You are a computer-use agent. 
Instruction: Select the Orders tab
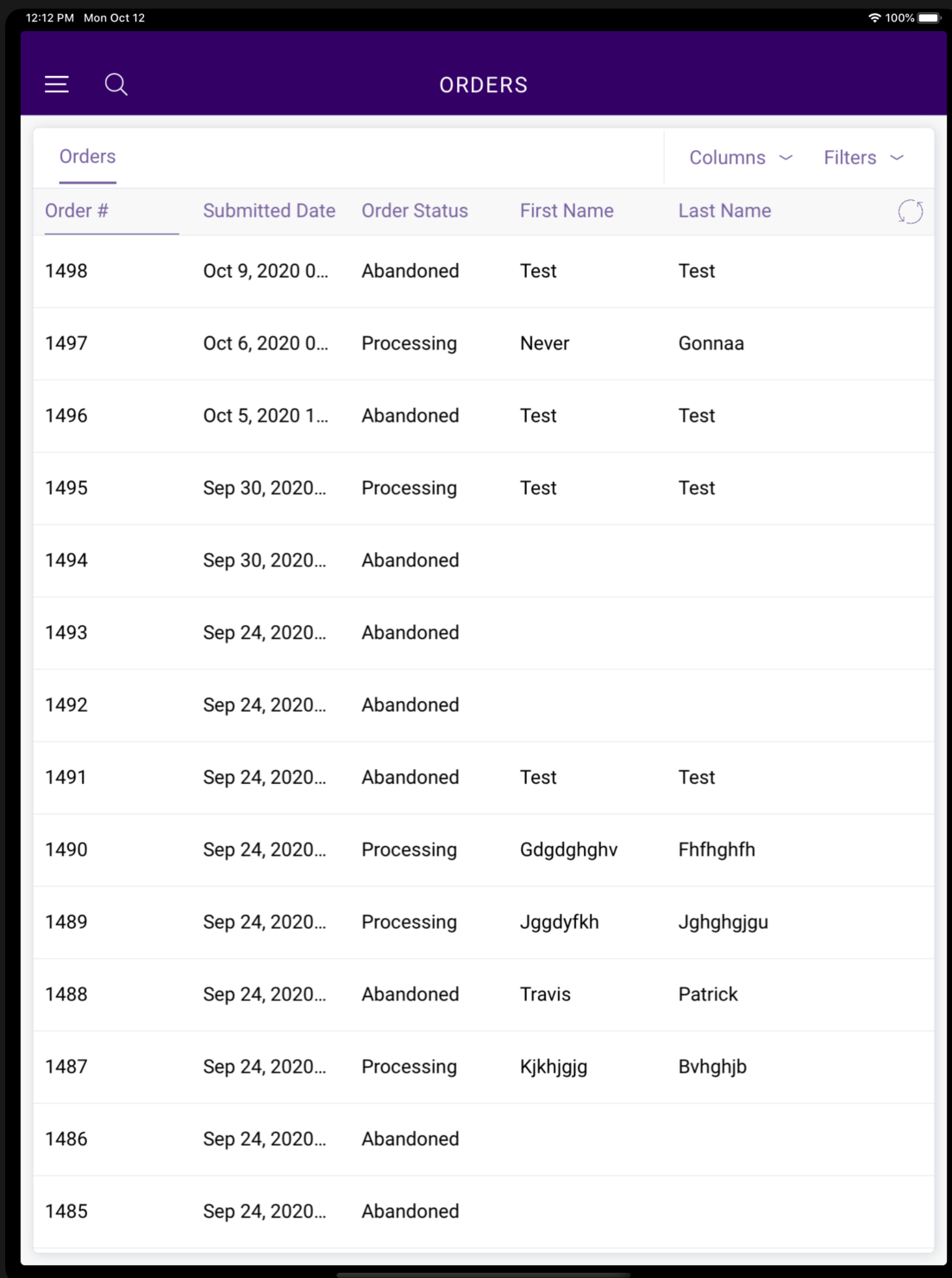tap(87, 157)
